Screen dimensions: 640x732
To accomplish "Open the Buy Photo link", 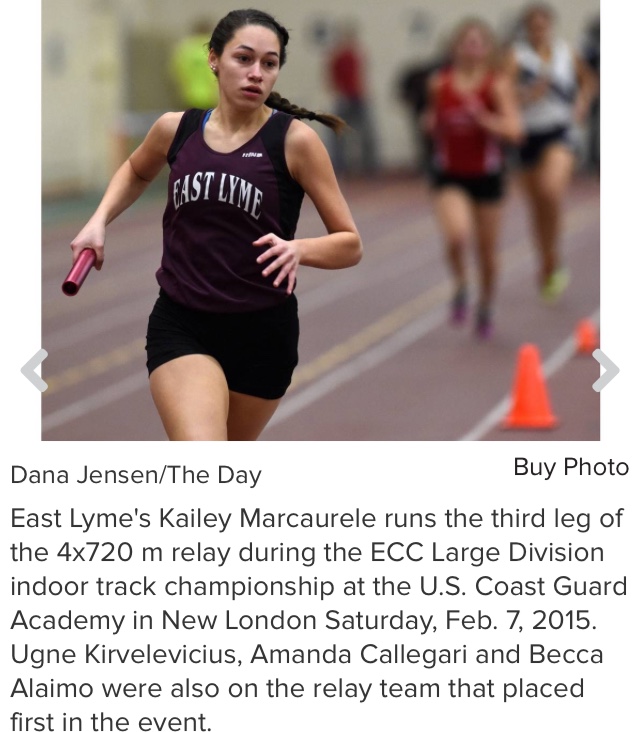I will coord(570,467).
